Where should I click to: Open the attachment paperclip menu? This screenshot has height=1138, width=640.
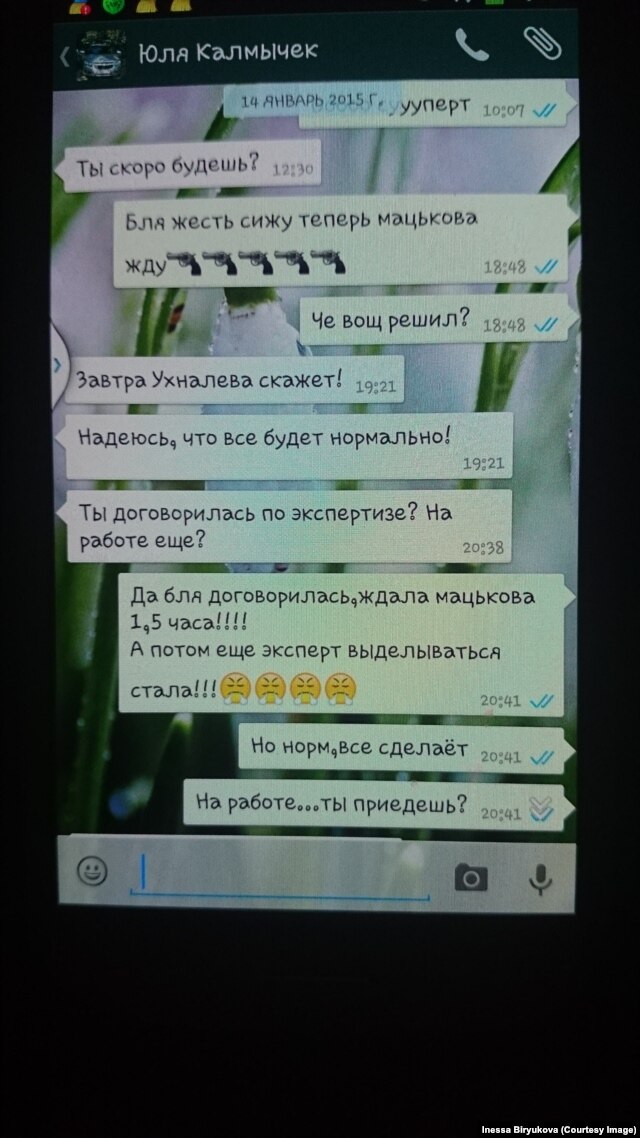543,45
